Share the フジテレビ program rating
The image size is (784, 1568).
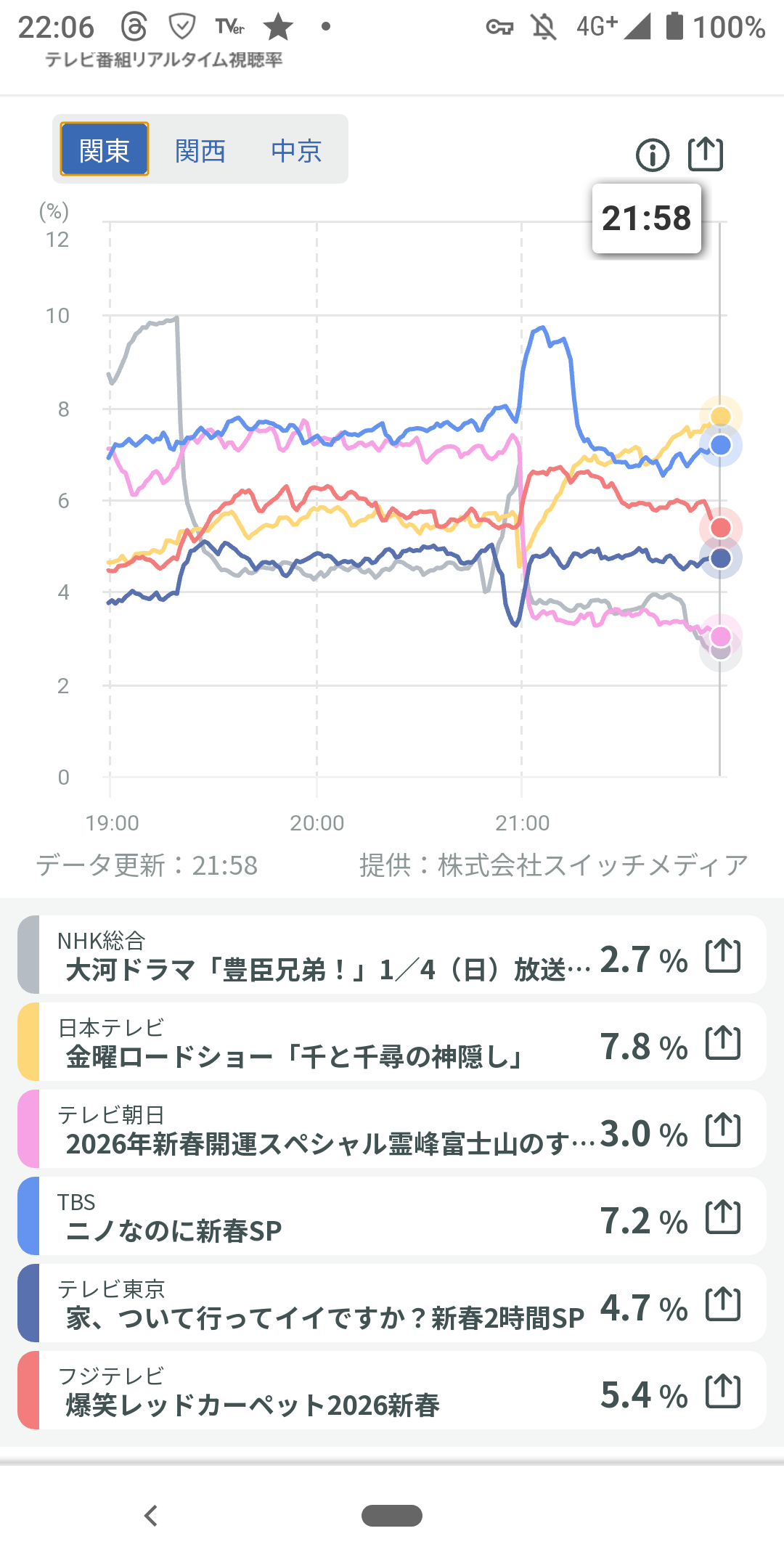[723, 1391]
